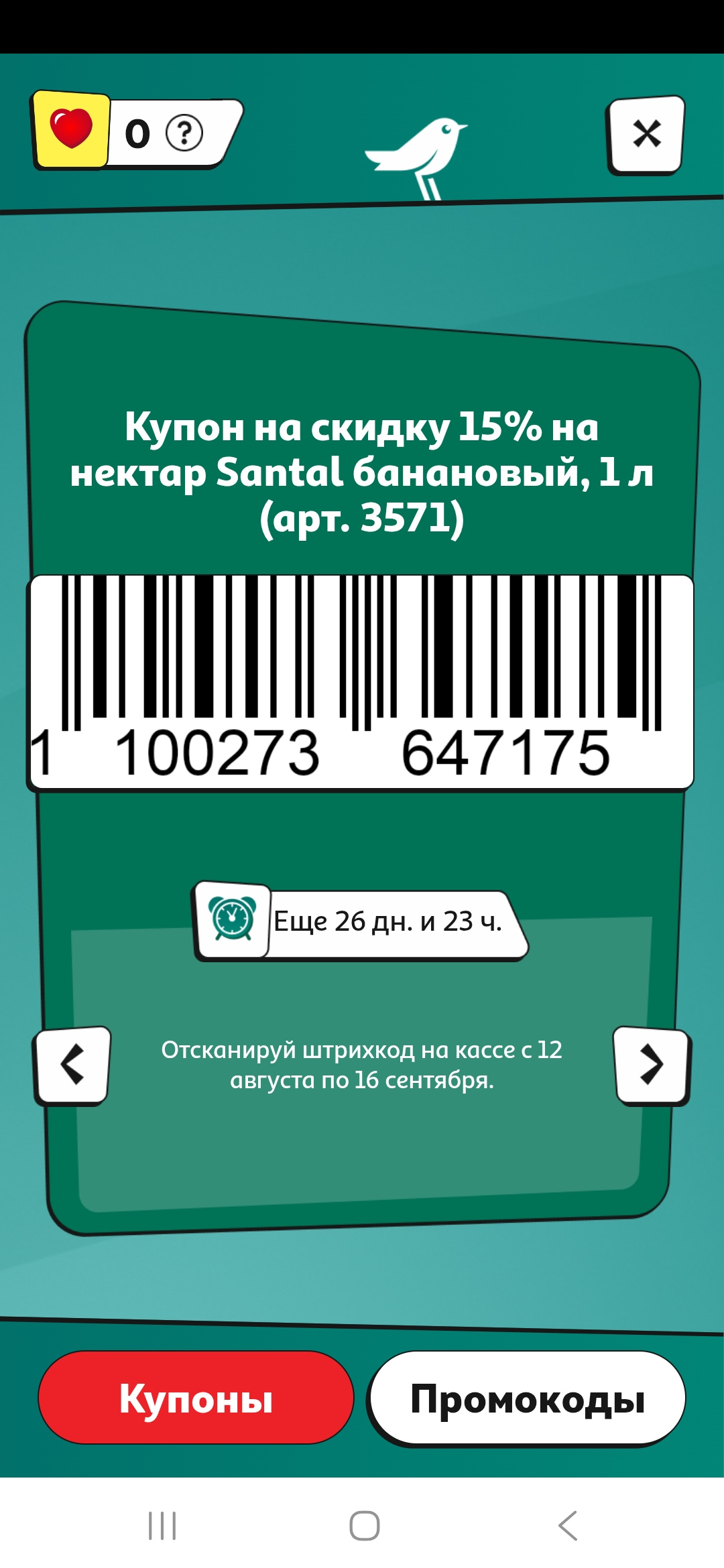Go to the previous coupon
Screen dimensions: 724x1568
tap(72, 1065)
